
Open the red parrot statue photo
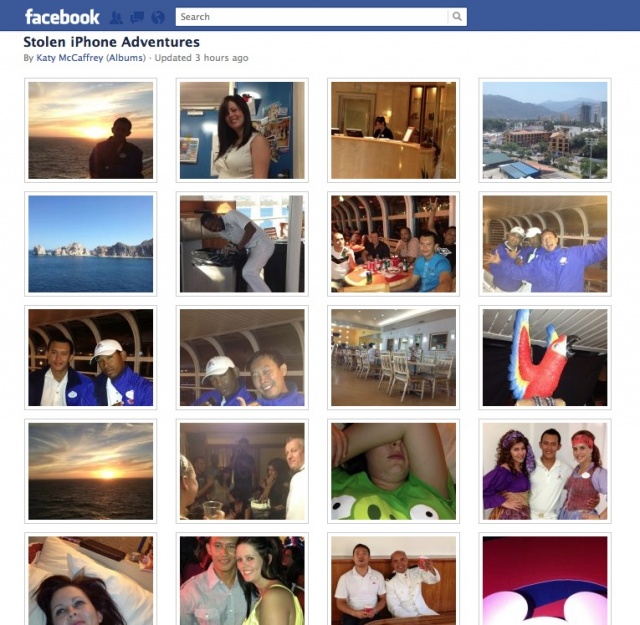tap(544, 357)
